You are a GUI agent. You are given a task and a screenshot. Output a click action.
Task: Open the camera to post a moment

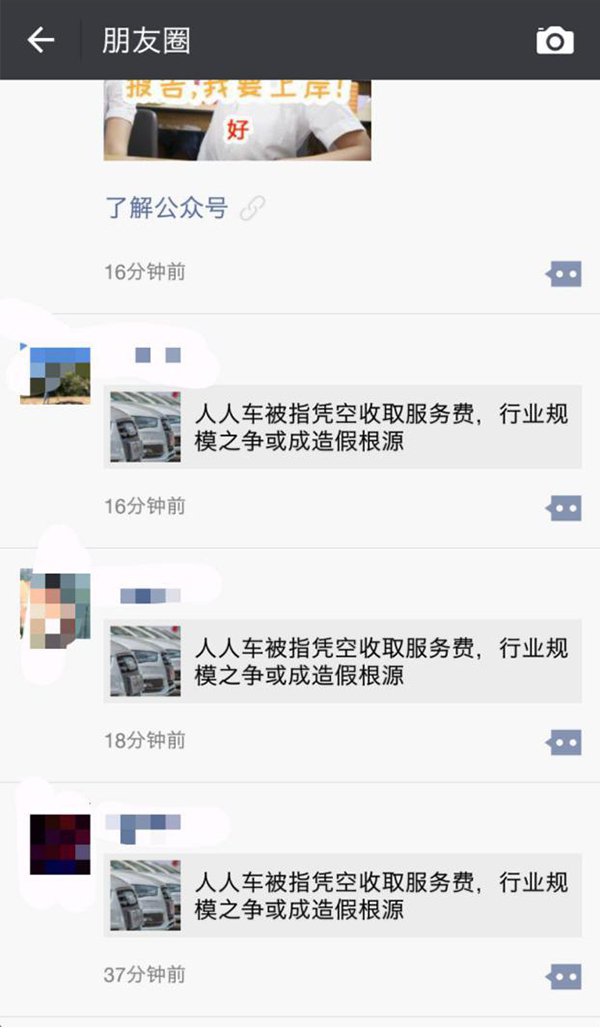click(x=555, y=40)
